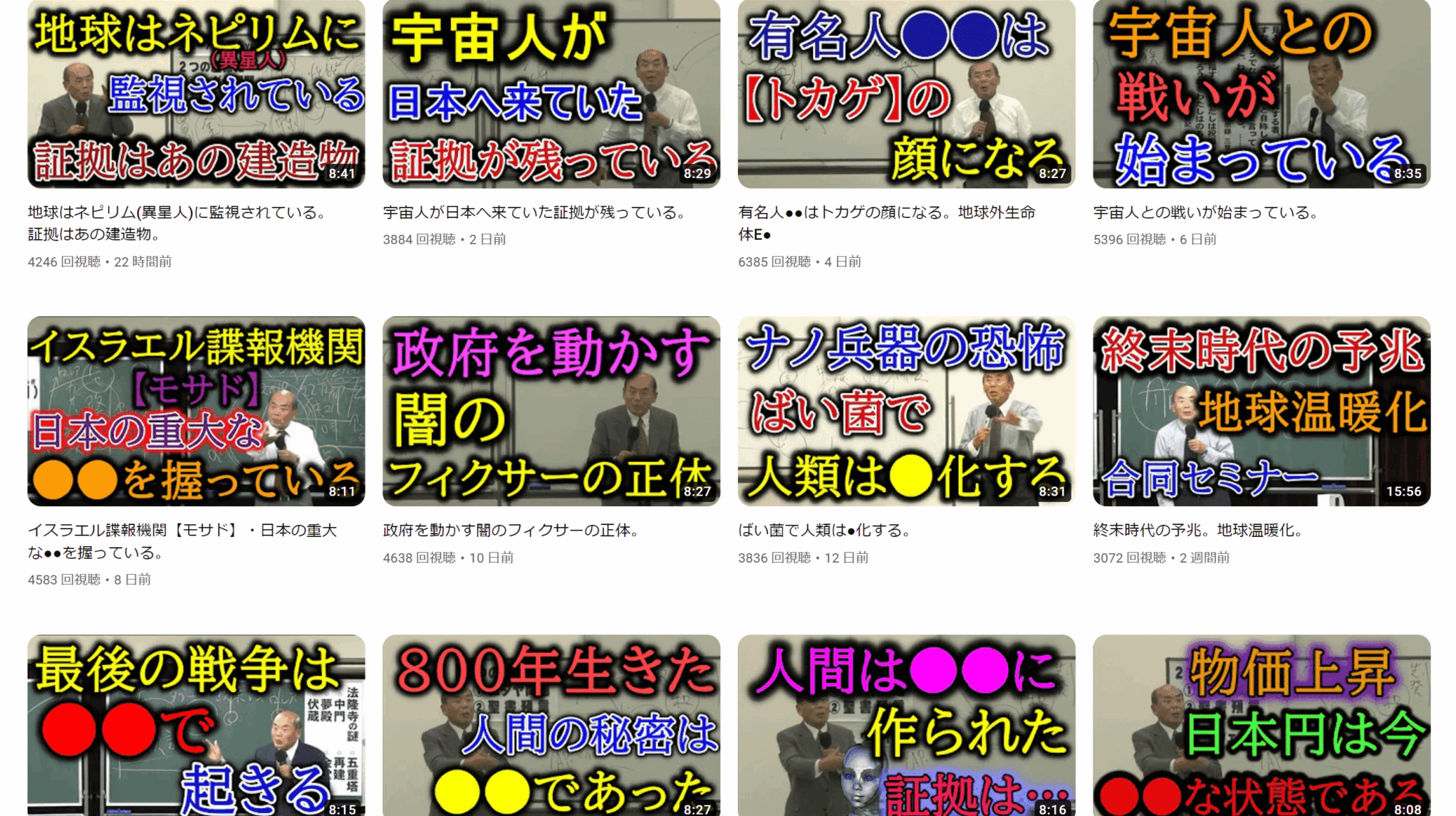Watch the 終末時代の予兆 地球温暖化 video
This screenshot has height=816, width=1456.
(1261, 411)
